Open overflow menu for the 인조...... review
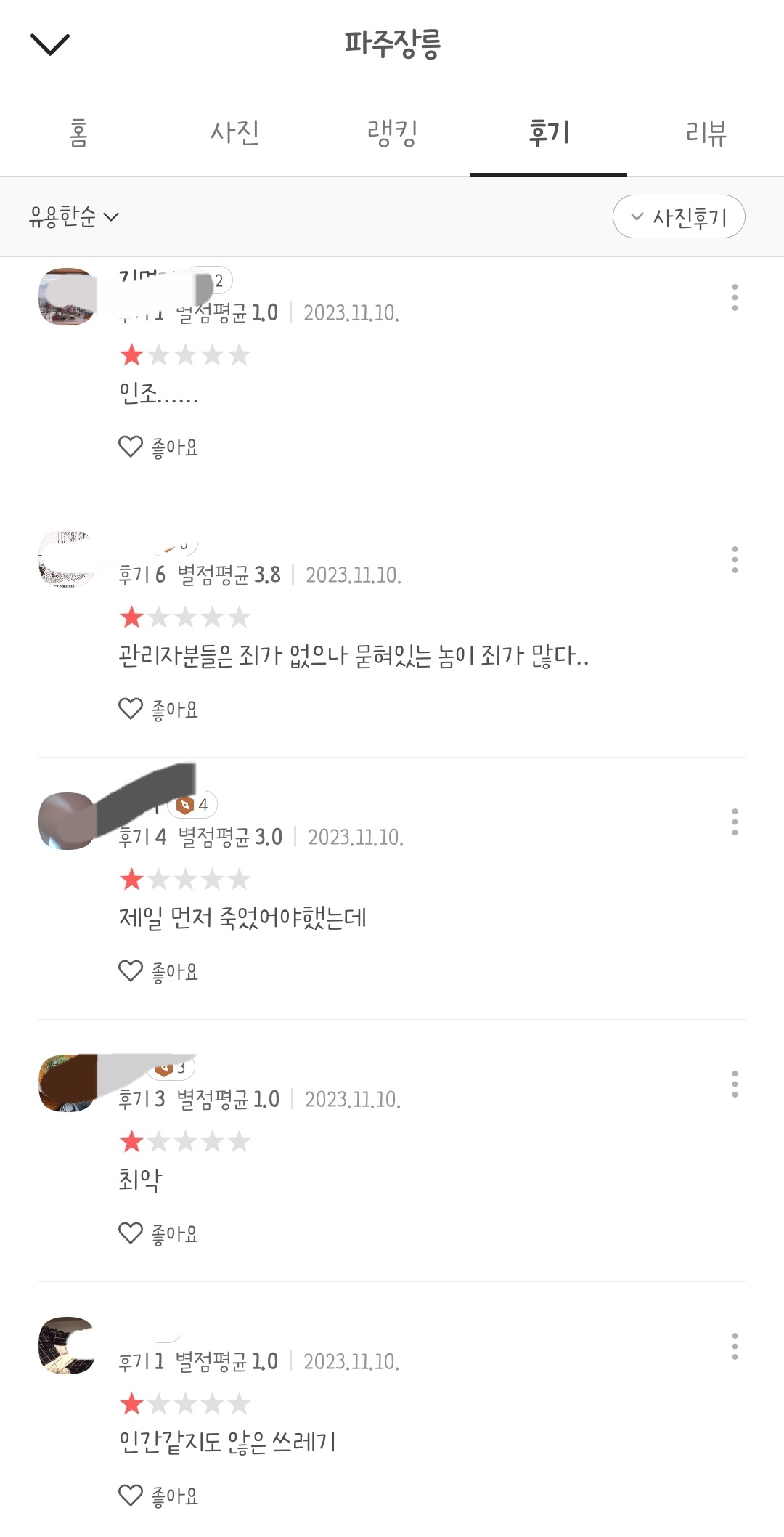The height and width of the screenshot is (1537, 784). click(735, 298)
